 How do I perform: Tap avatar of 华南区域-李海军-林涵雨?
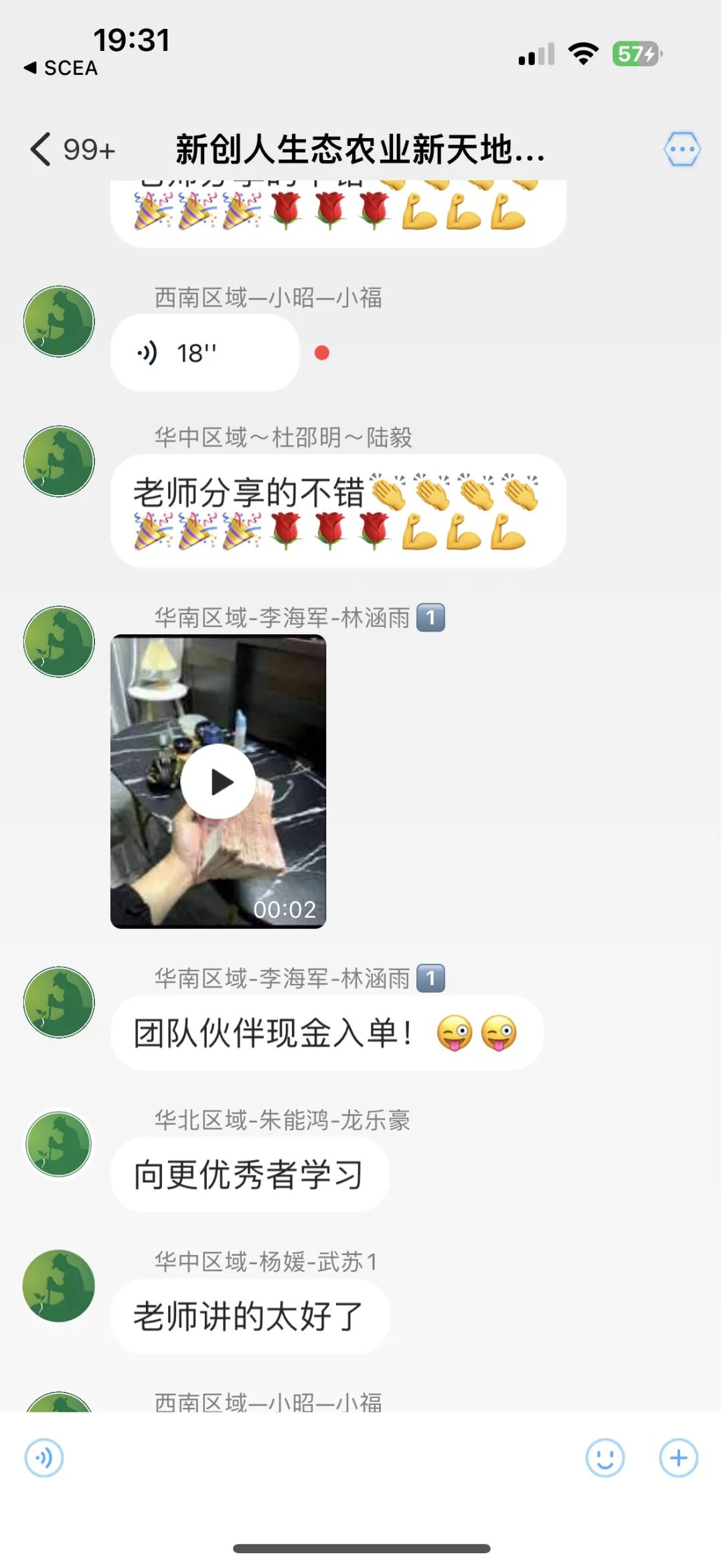(58, 641)
